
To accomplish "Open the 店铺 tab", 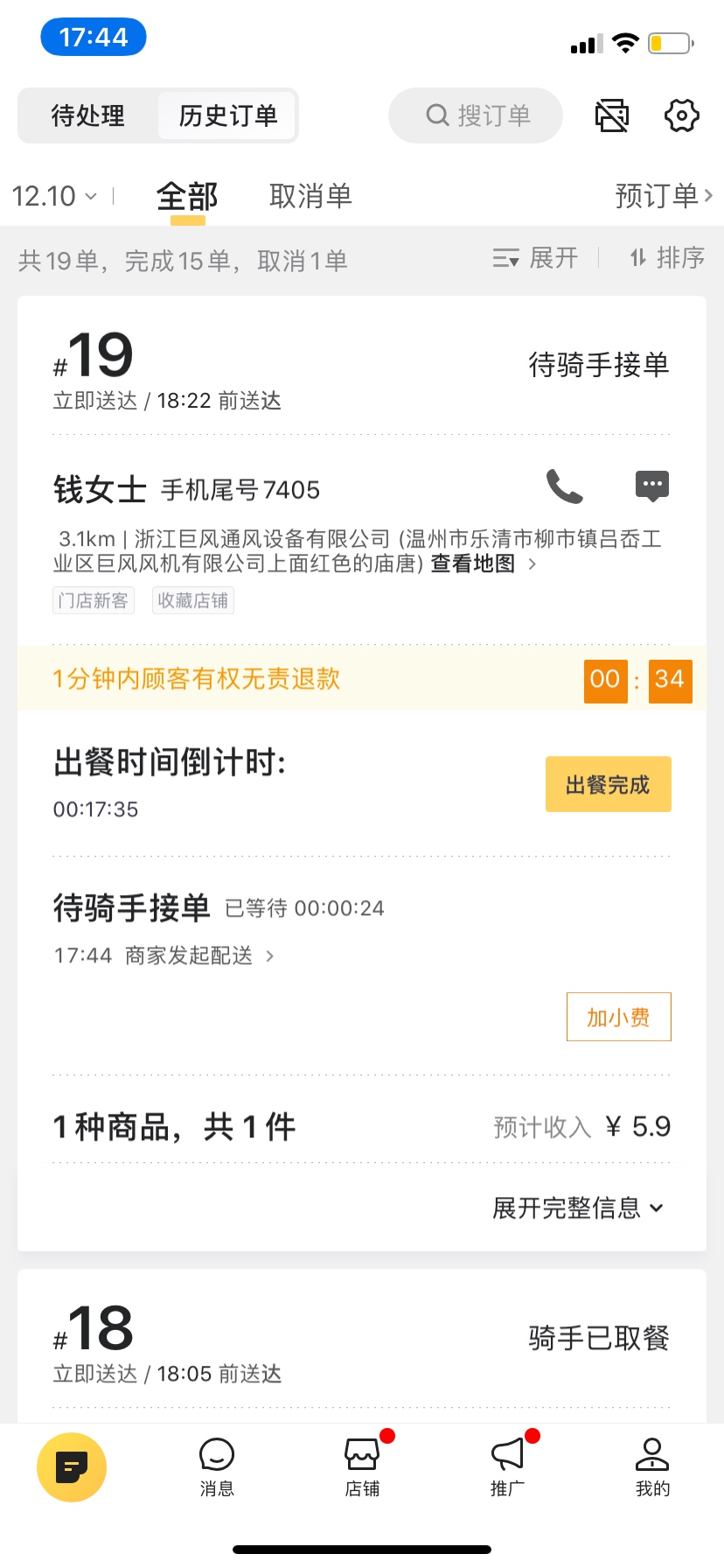I will click(x=362, y=1468).
